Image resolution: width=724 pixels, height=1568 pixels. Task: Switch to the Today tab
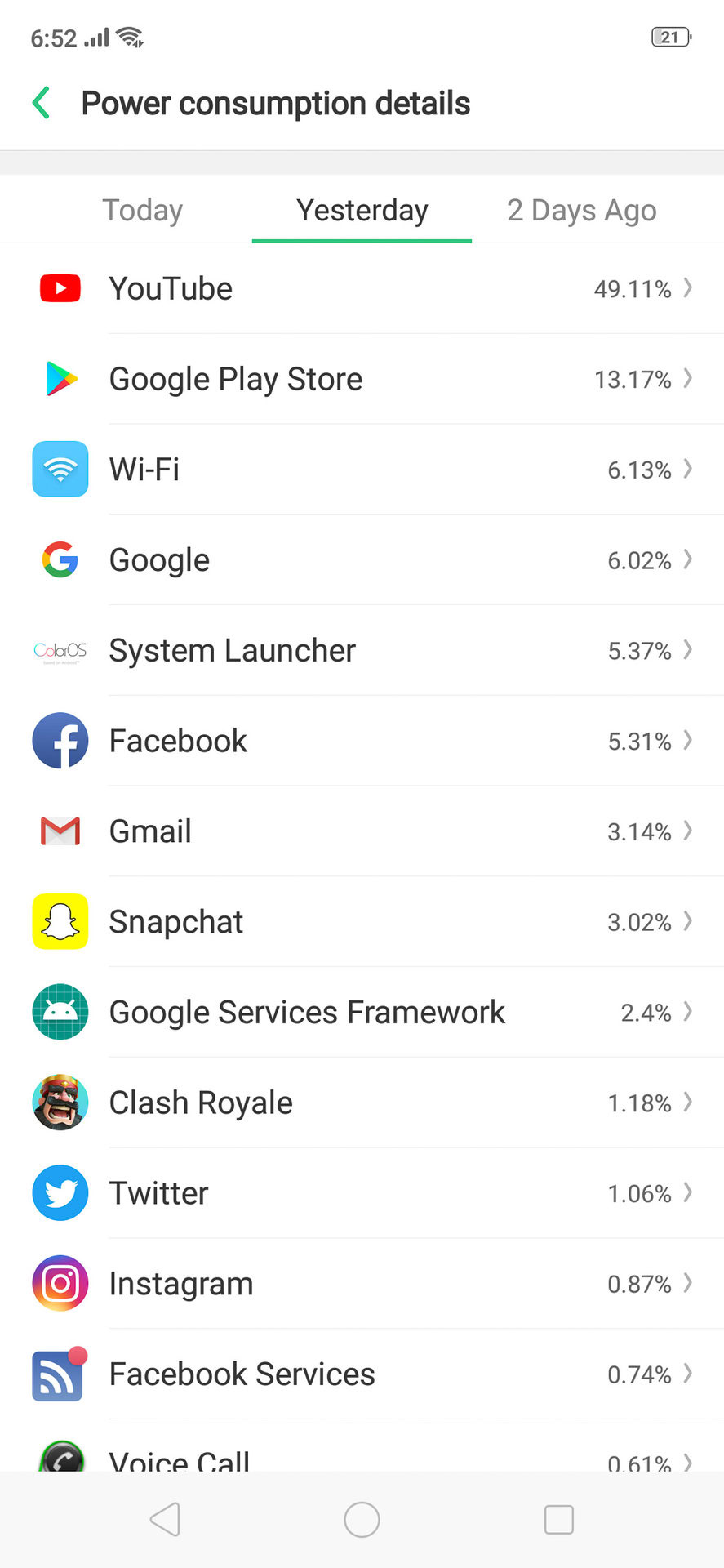coord(143,211)
